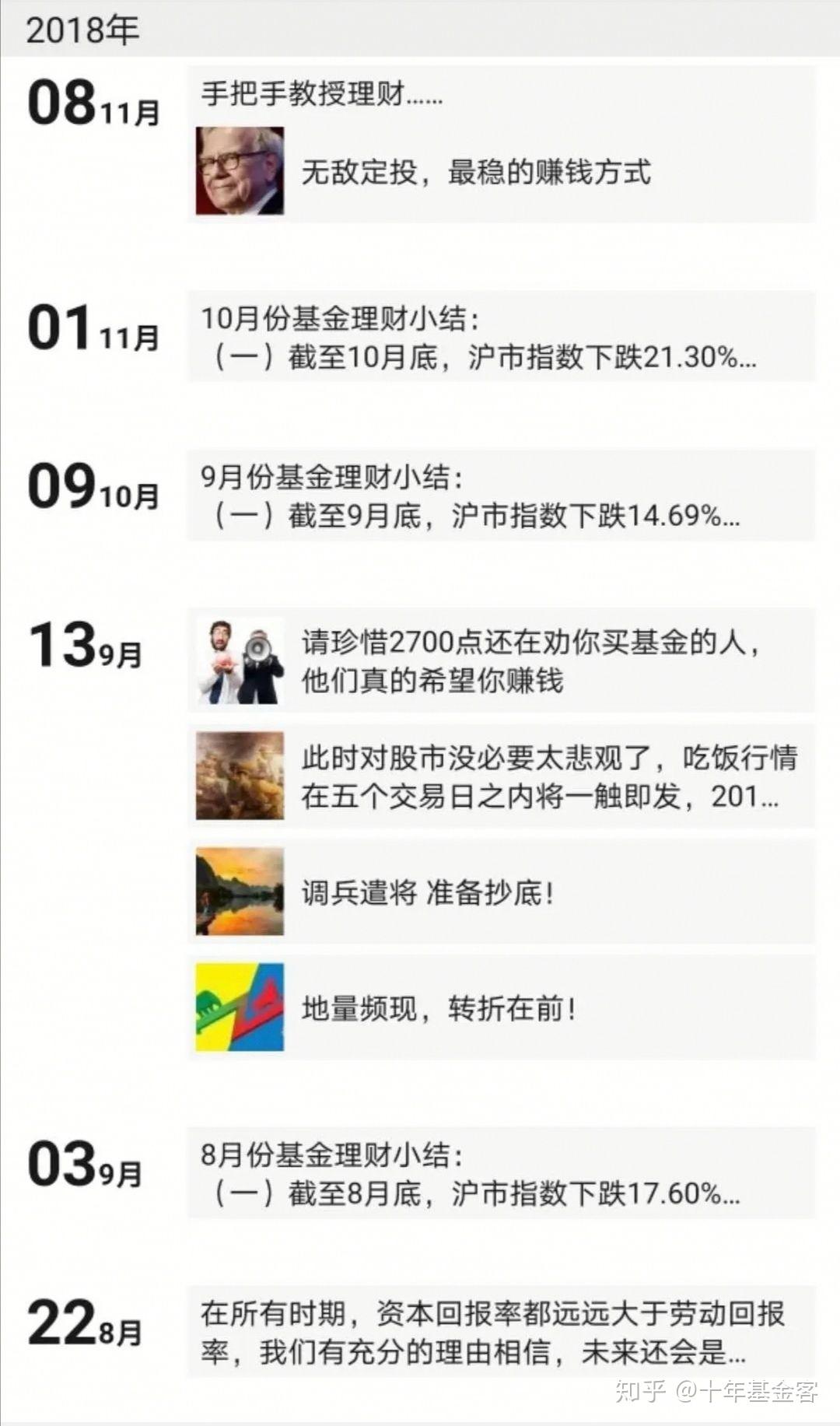Open the post about 资本回报率 and 劳动回报率
840x1426 pixels.
click(502, 1333)
